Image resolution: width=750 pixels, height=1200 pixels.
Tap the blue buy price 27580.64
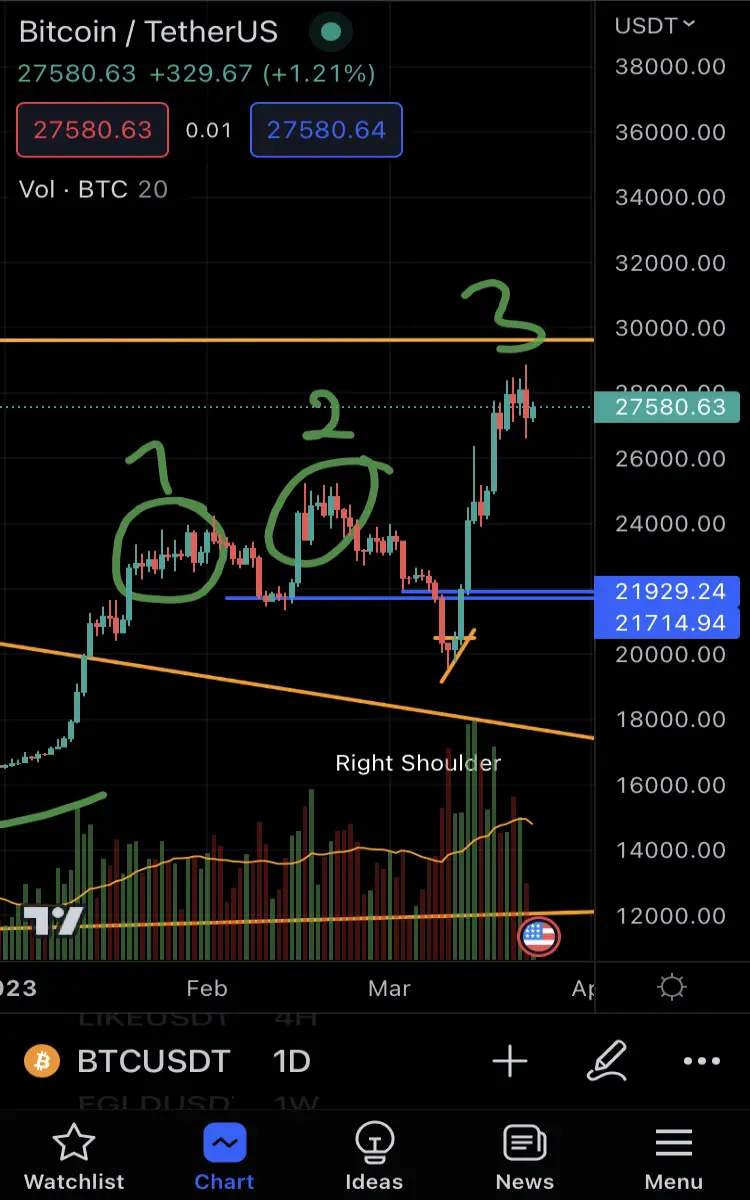pos(326,130)
